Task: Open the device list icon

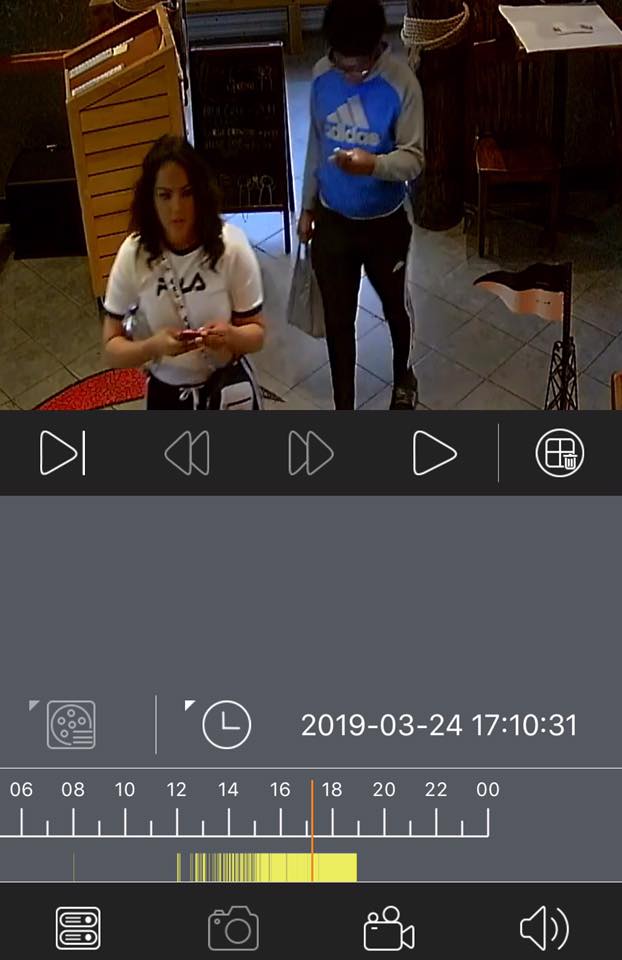Action: (78, 928)
